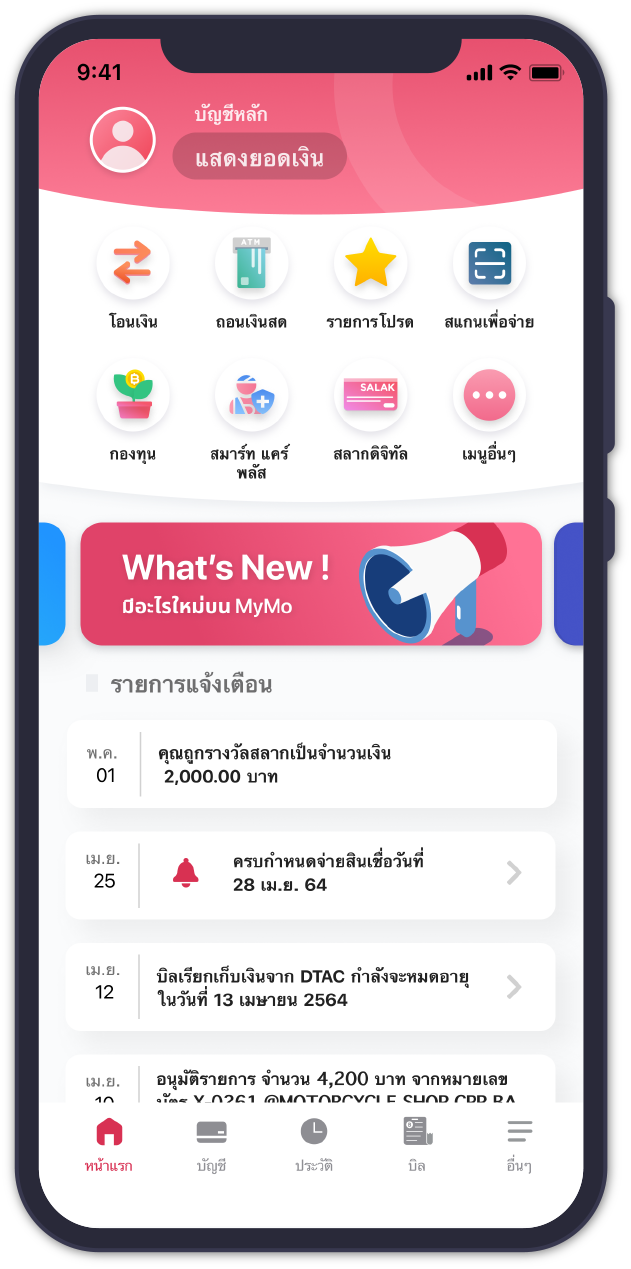
Task: Switch to the หน้าแรก home tab
Action: 109,1145
